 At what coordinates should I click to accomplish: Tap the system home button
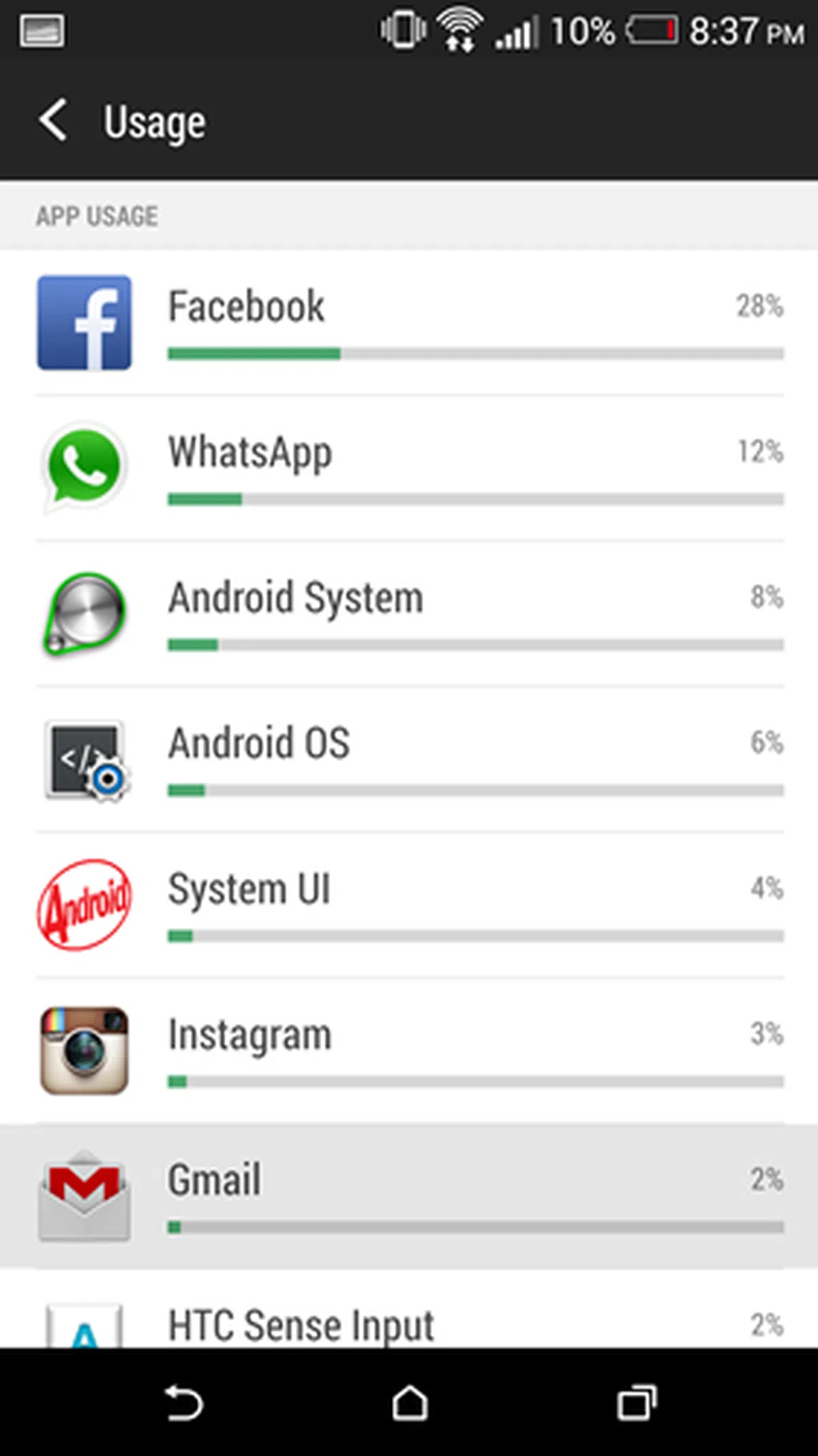pyautogui.click(x=410, y=1403)
